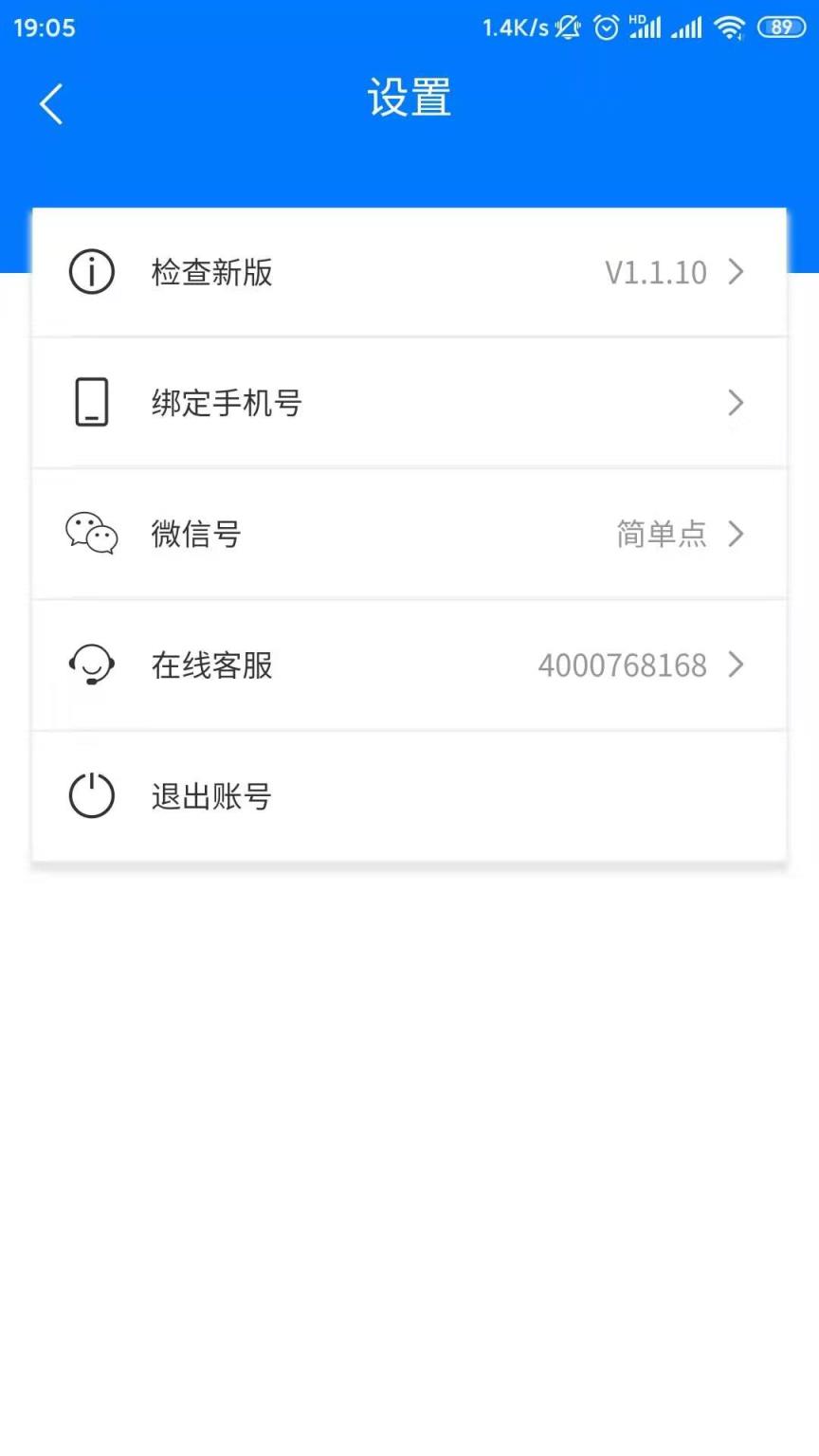Viewport: 819px width, 1456px height.
Task: Tap the muted notification bell in the status bar
Action: tap(566, 27)
